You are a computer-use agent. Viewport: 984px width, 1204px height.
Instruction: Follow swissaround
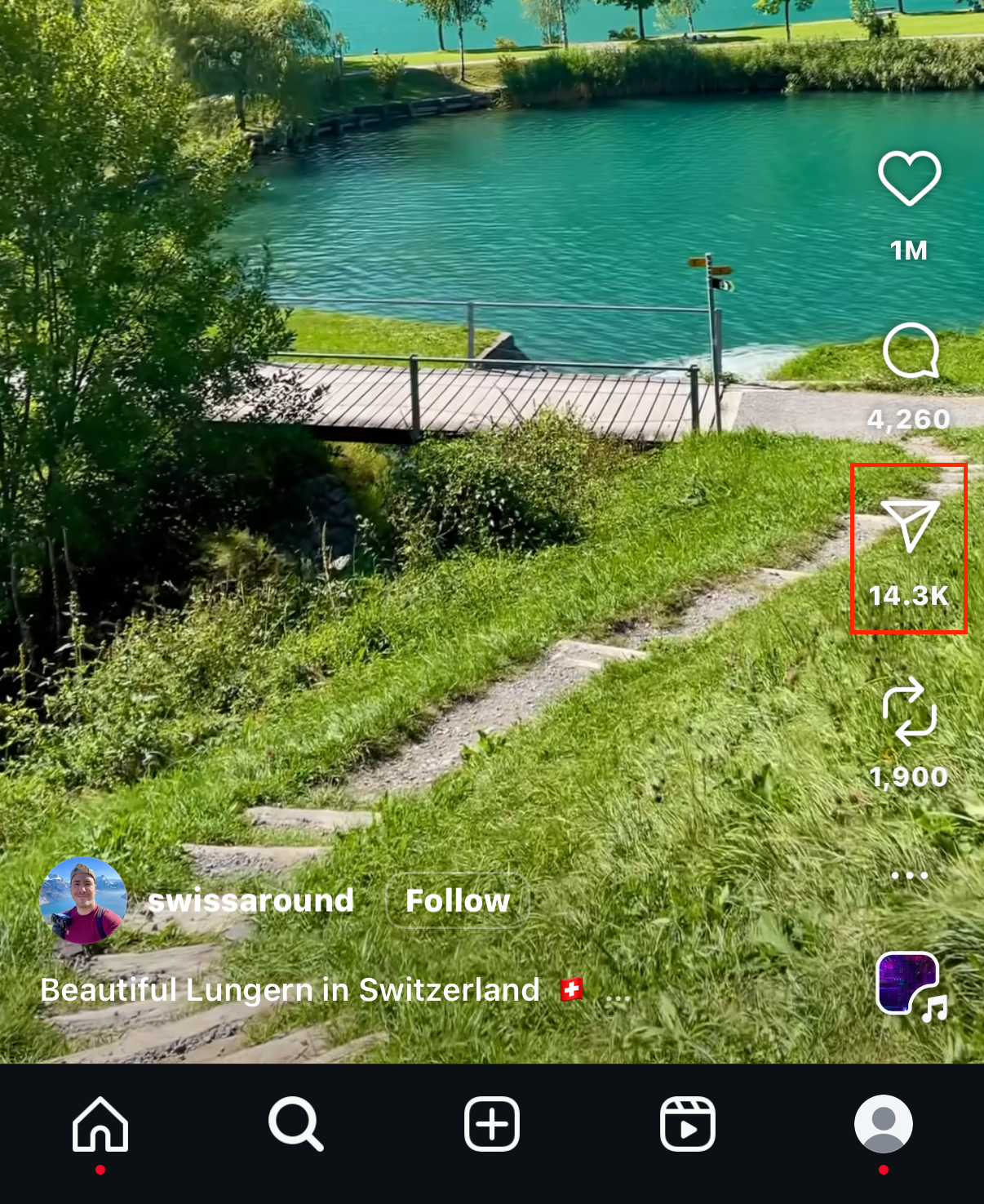[x=457, y=900]
